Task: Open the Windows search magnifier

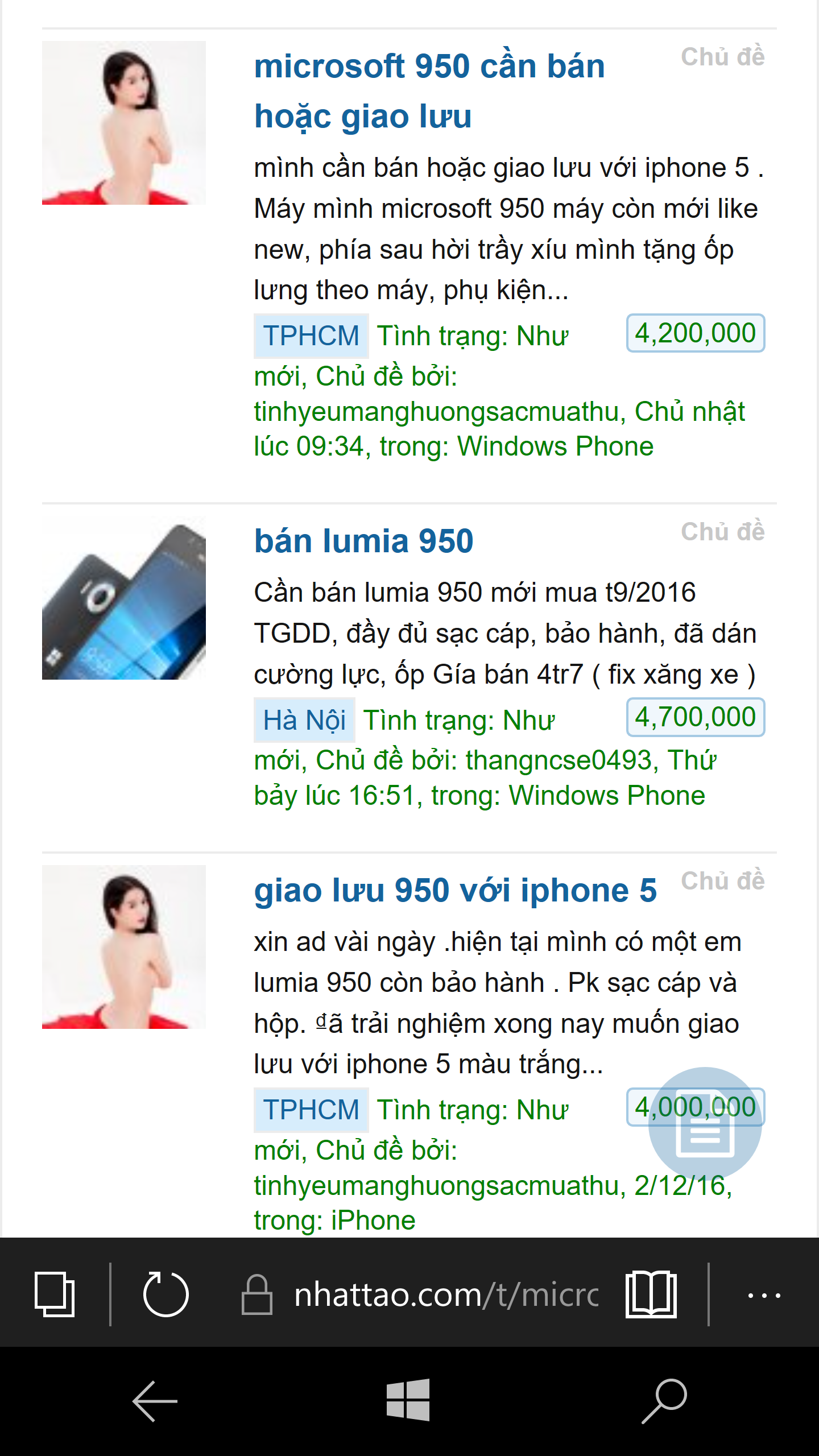Action: pyautogui.click(x=664, y=1401)
